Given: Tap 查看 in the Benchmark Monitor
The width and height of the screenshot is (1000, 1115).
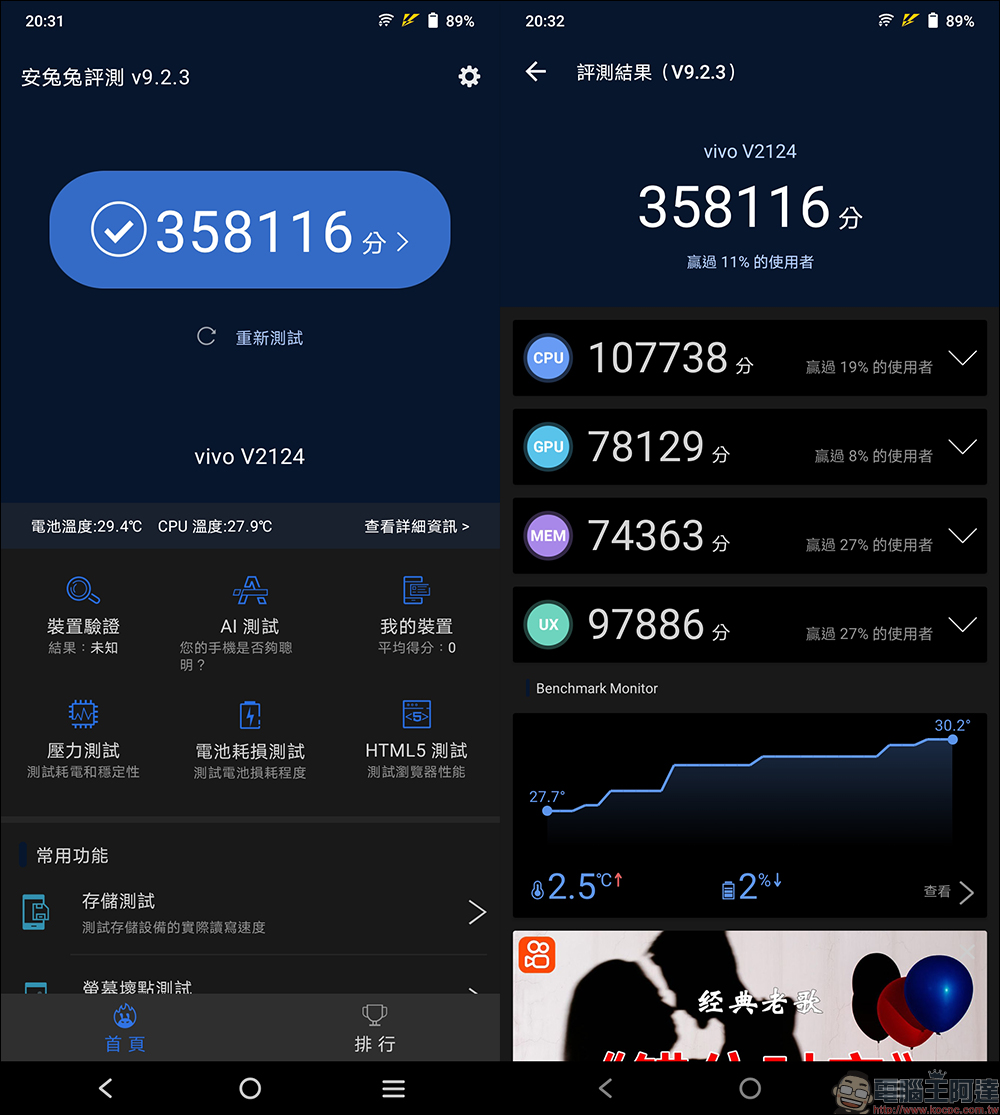Looking at the screenshot, I should click(x=948, y=892).
